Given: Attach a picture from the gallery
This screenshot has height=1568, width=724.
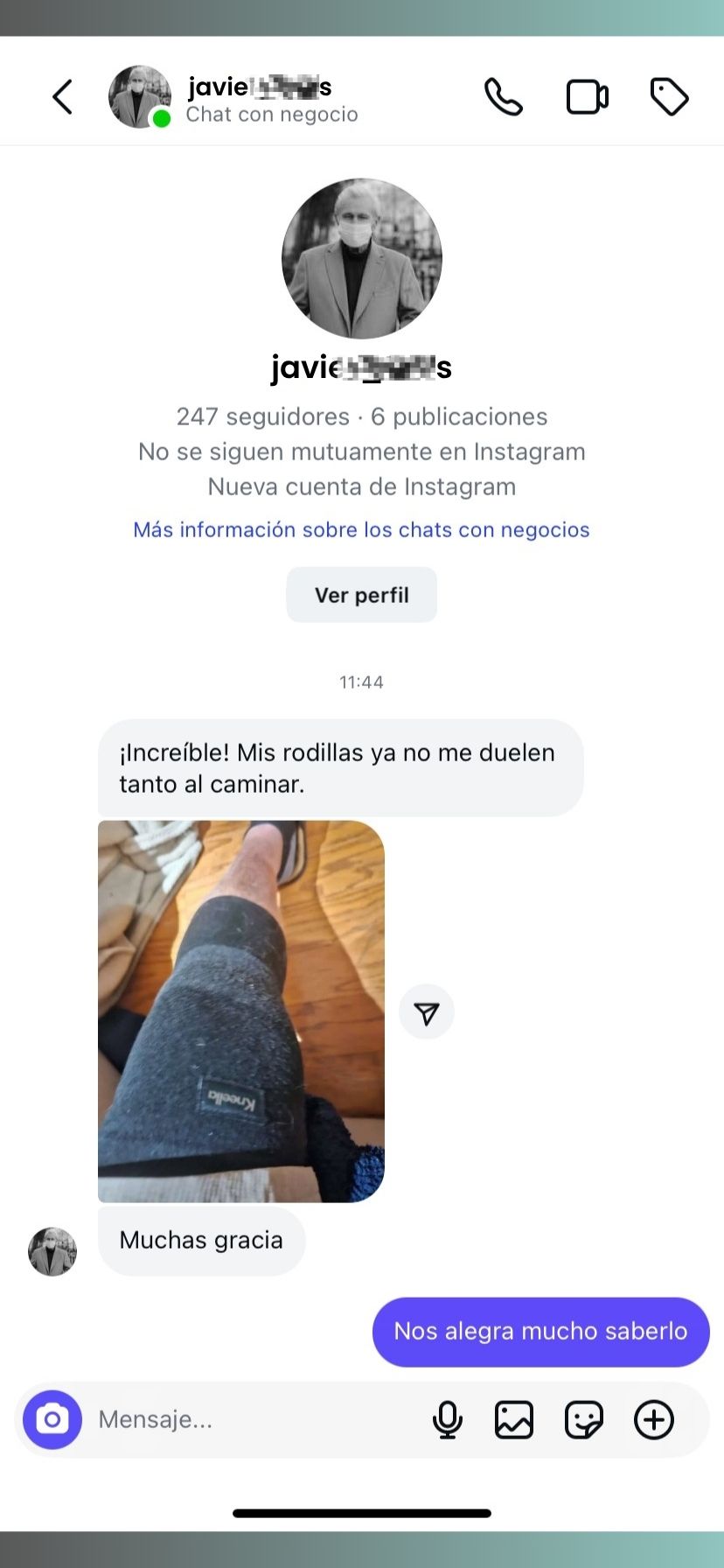Looking at the screenshot, I should tap(514, 1419).
